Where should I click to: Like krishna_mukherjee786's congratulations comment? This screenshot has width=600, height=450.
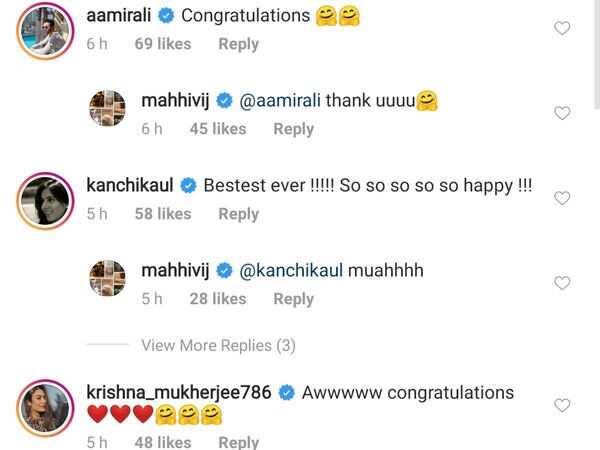562,405
